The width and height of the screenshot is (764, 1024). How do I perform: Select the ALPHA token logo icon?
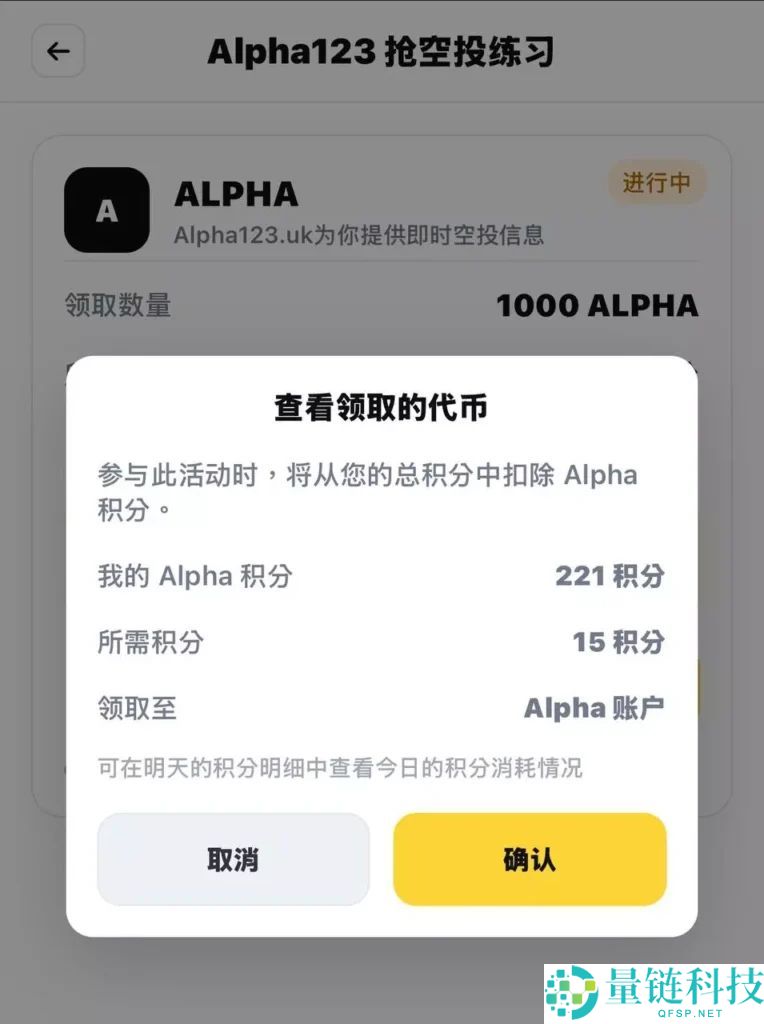point(106,212)
